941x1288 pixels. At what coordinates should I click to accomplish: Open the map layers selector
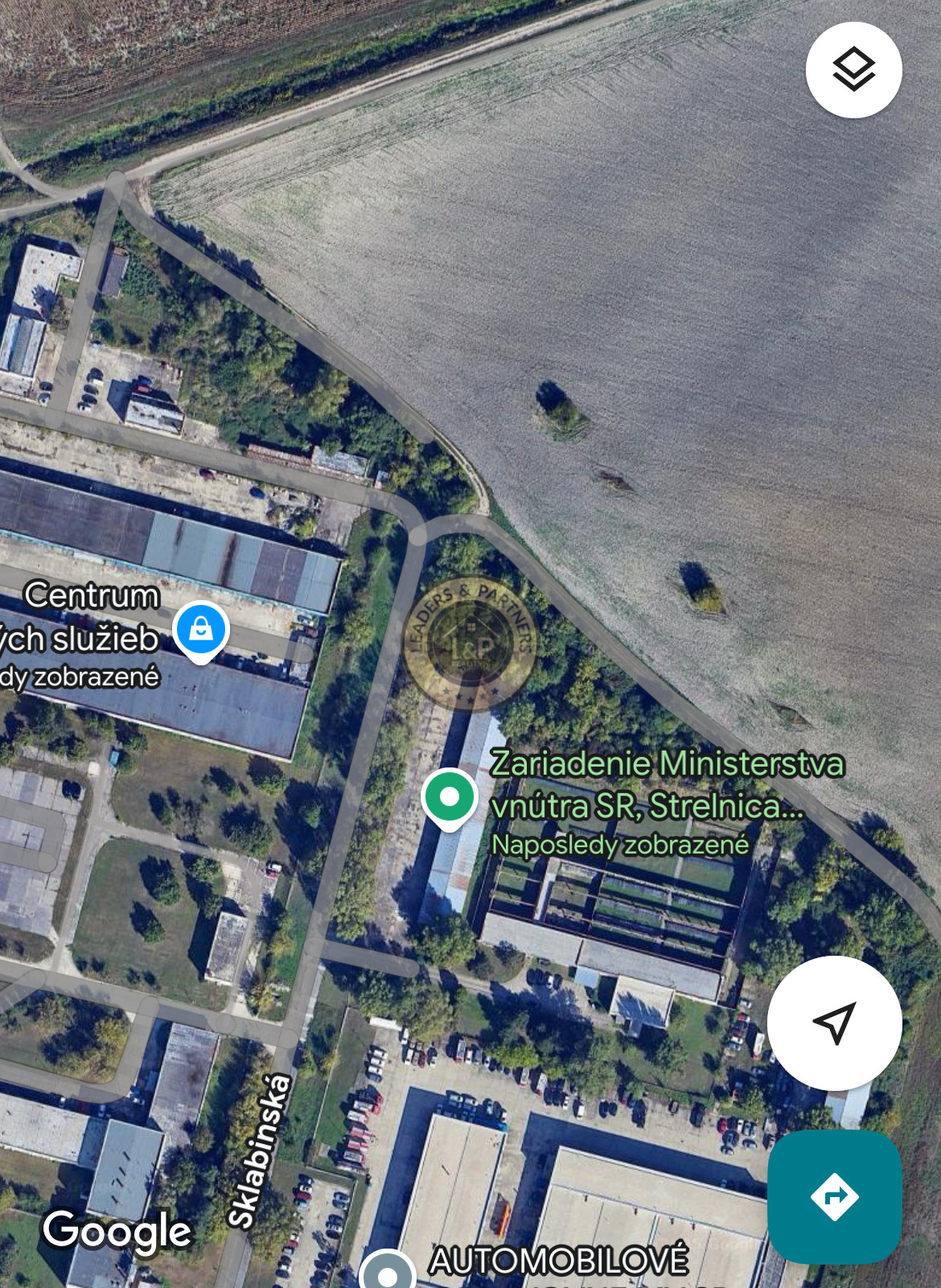pyautogui.click(x=853, y=70)
